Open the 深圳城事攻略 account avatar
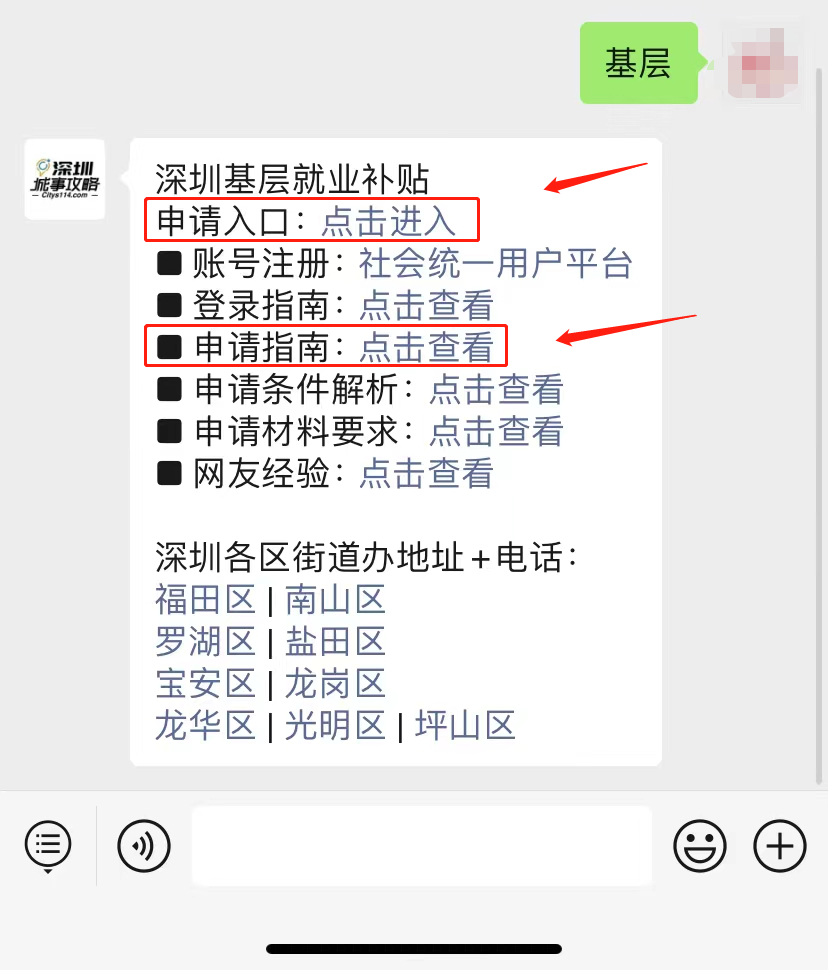Image resolution: width=828 pixels, height=970 pixels. (64, 181)
